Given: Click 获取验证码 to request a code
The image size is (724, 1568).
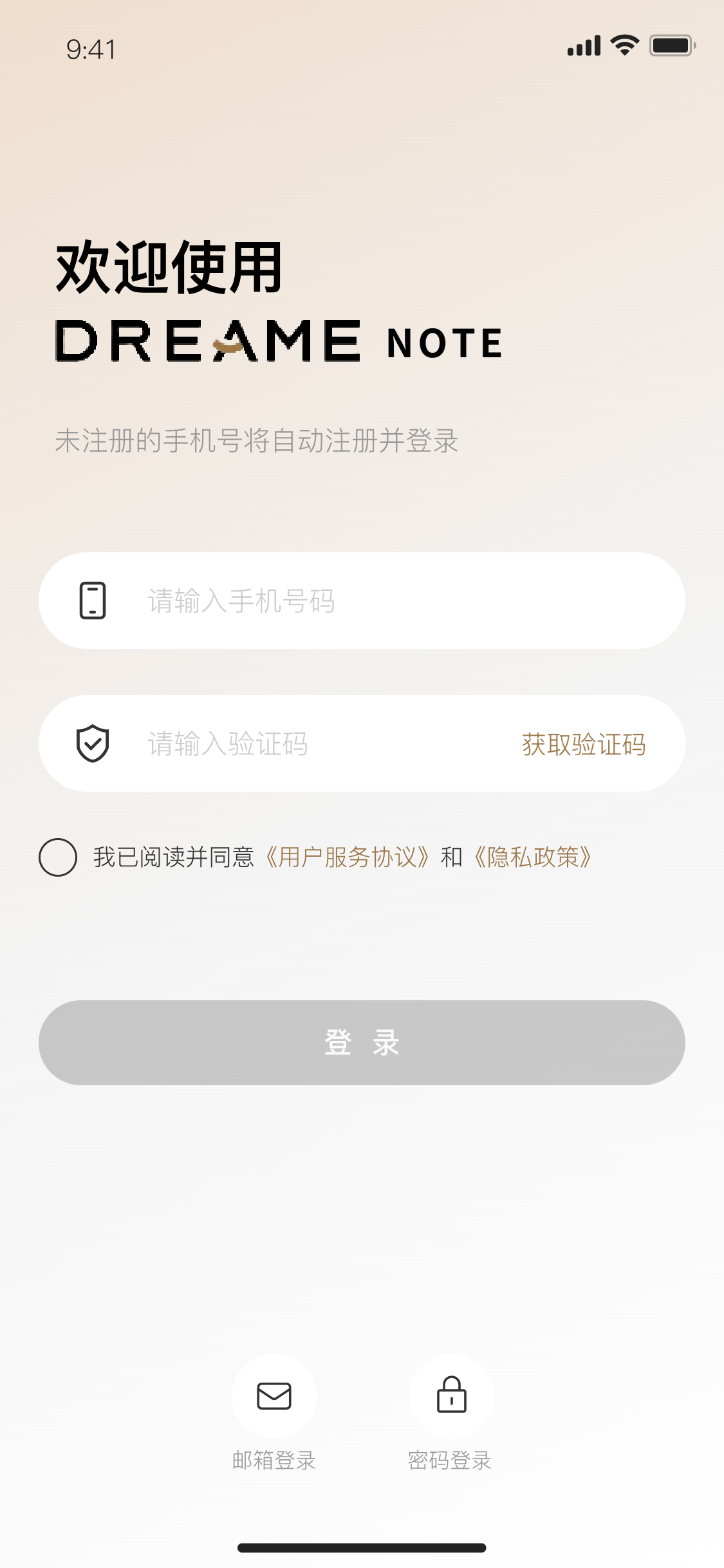Looking at the screenshot, I should [584, 744].
